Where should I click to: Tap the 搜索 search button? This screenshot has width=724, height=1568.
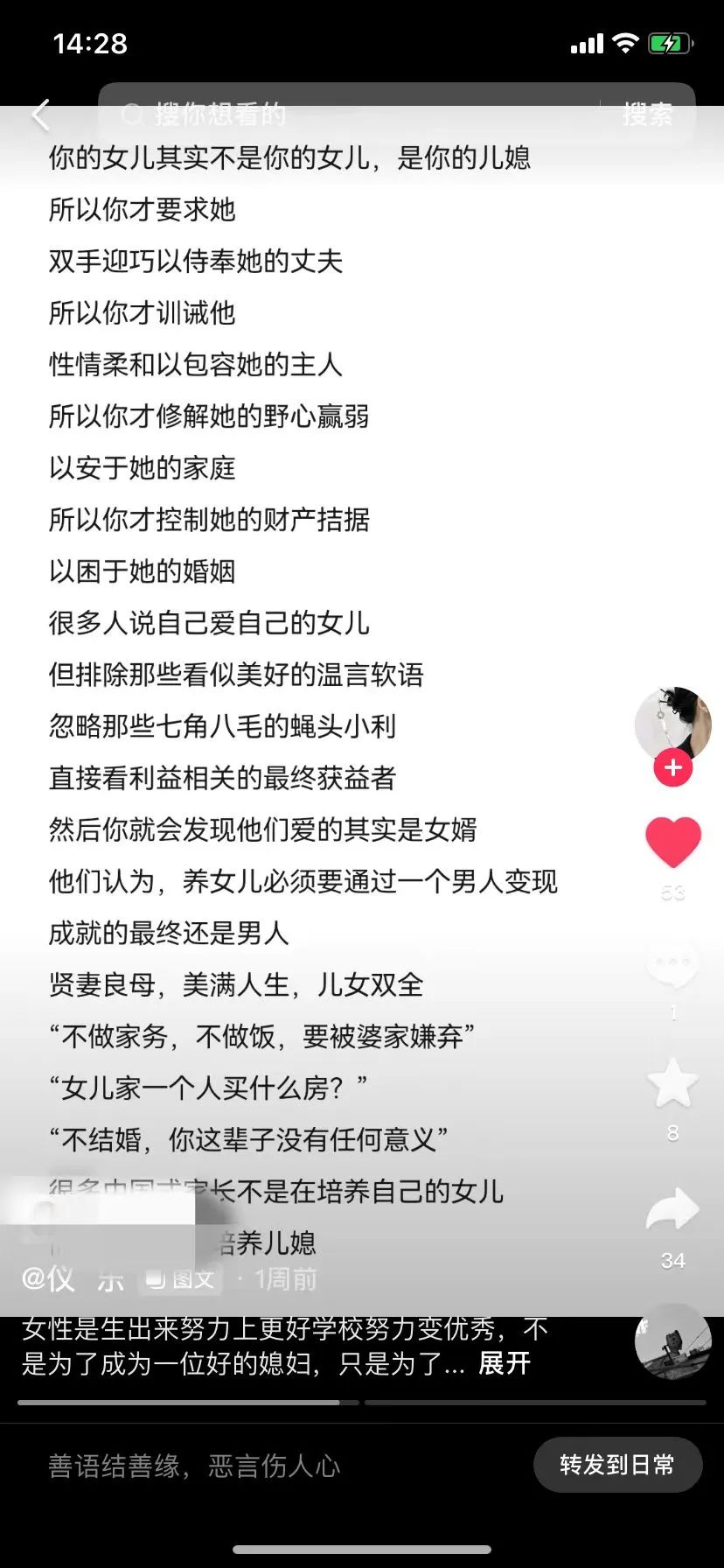tap(647, 114)
